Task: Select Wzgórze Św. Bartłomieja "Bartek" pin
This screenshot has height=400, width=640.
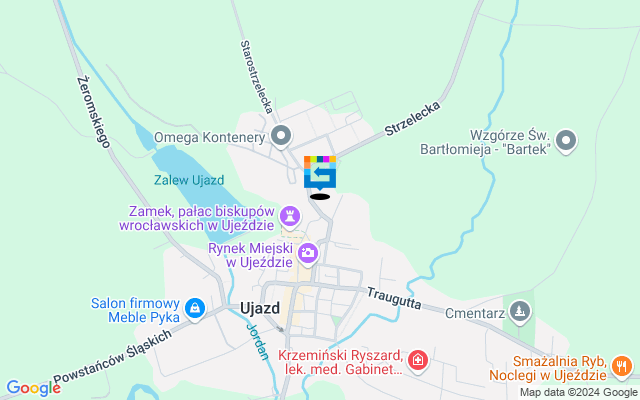Action: click(x=566, y=142)
